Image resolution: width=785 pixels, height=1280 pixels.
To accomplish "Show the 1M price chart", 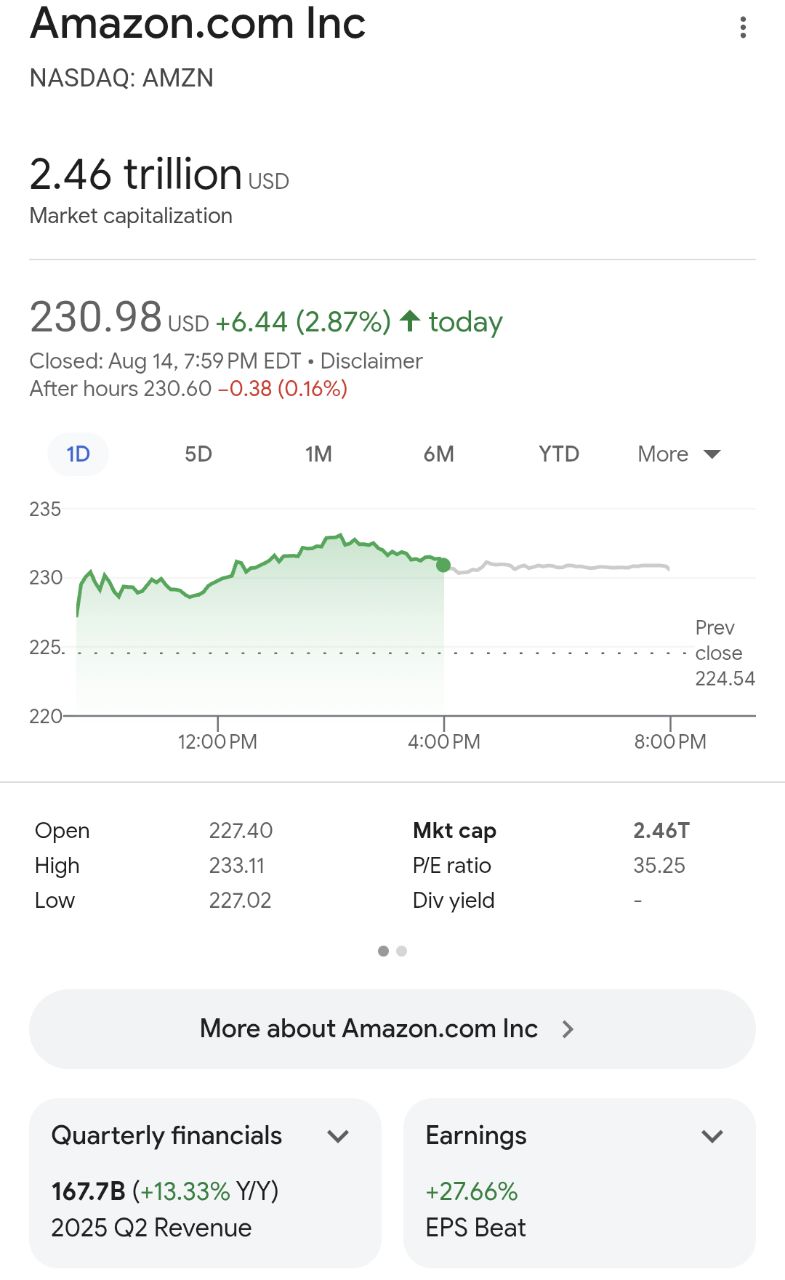I will [x=318, y=454].
